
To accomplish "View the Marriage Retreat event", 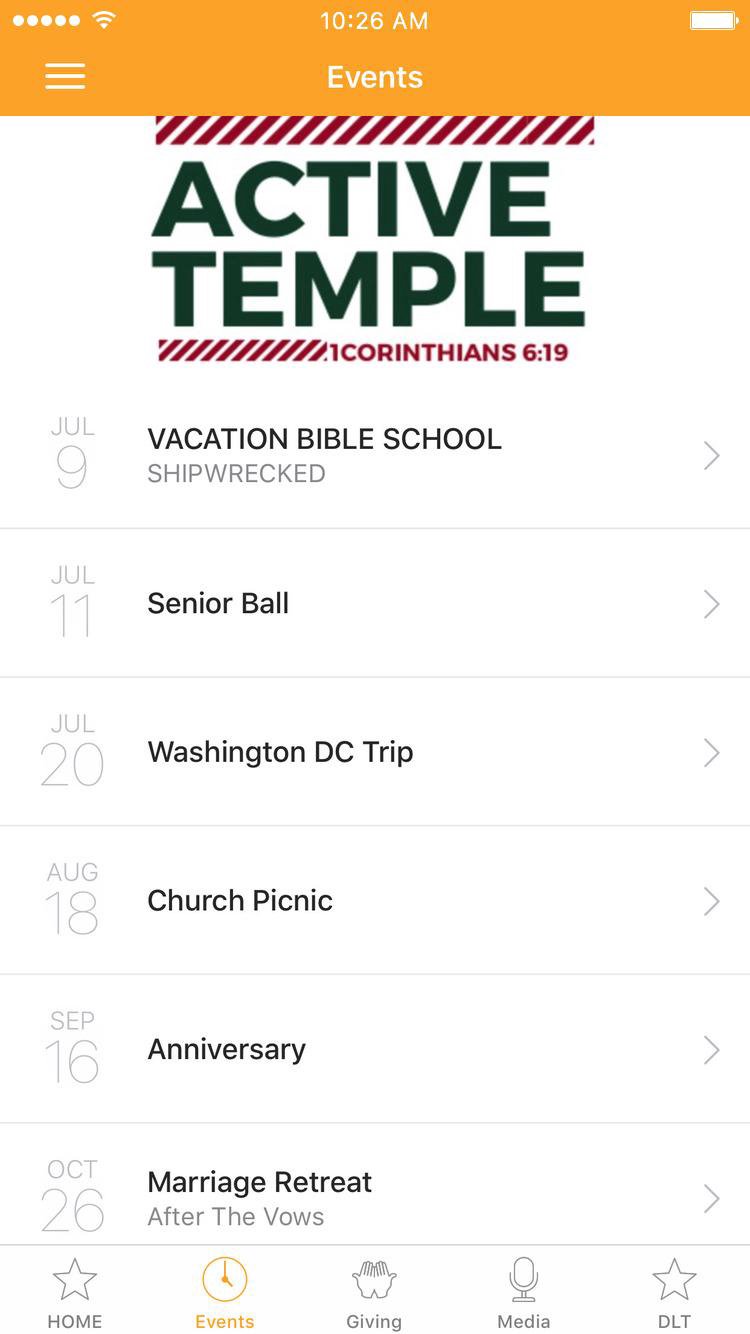I will pos(375,1195).
